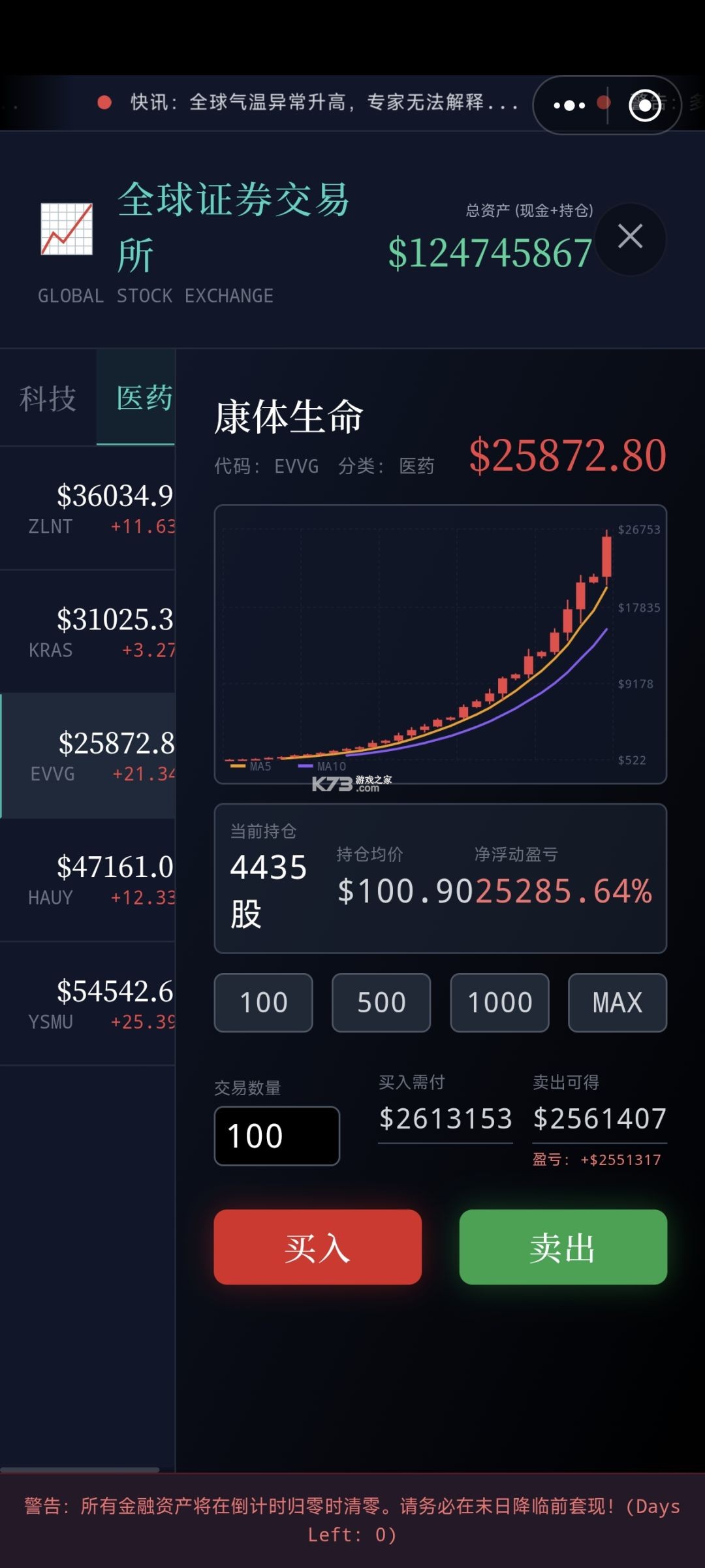Screen dimensions: 705x1568
Task: Click the Global Stock Exchange chart logo
Action: pos(66,230)
